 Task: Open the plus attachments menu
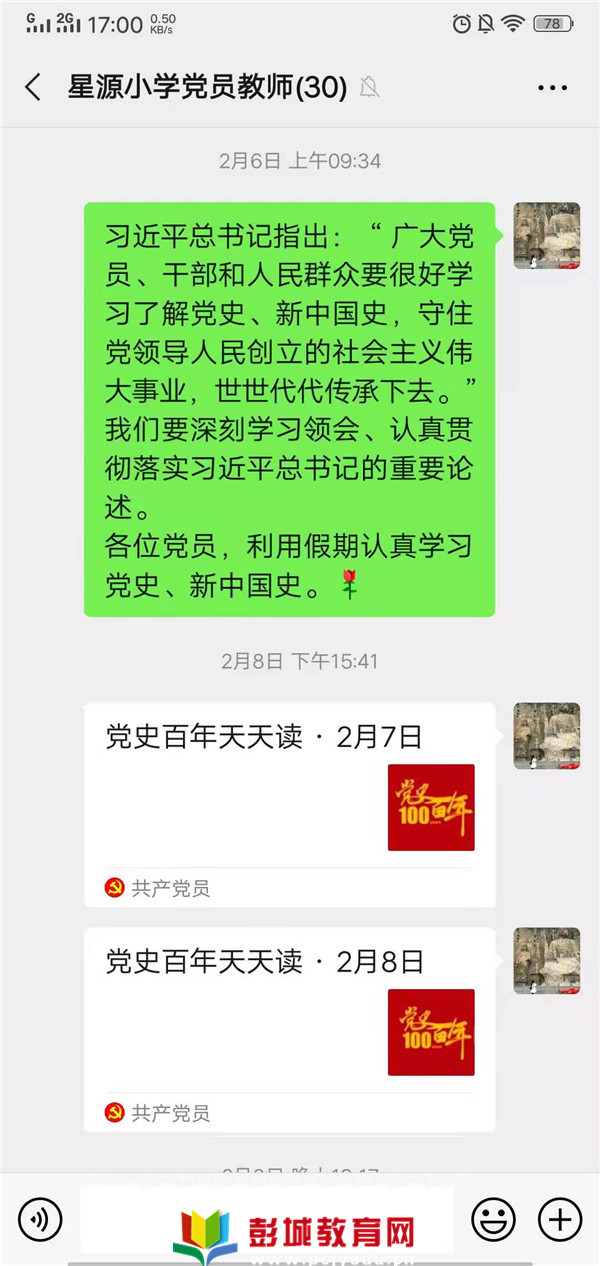[x=559, y=1218]
